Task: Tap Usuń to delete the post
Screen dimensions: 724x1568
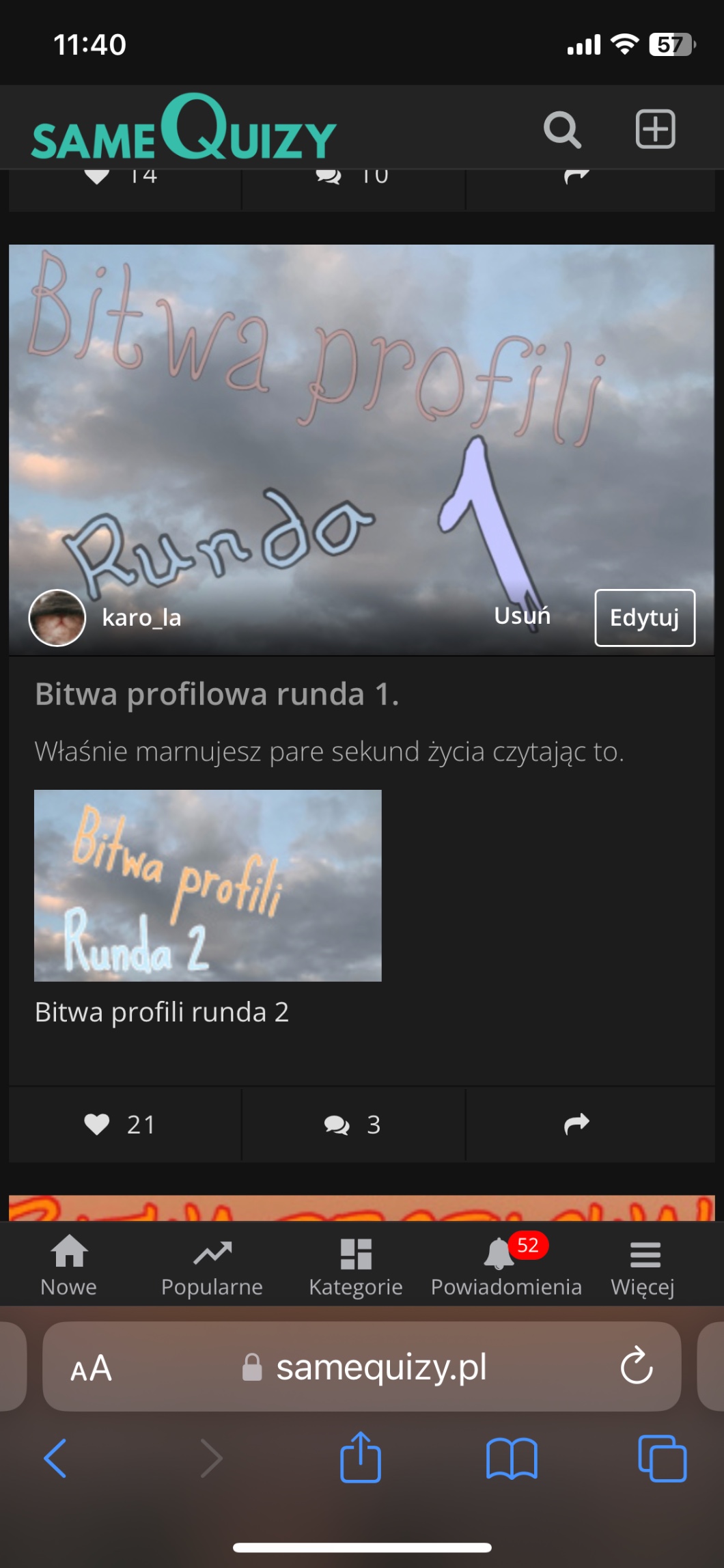Action: (522, 616)
